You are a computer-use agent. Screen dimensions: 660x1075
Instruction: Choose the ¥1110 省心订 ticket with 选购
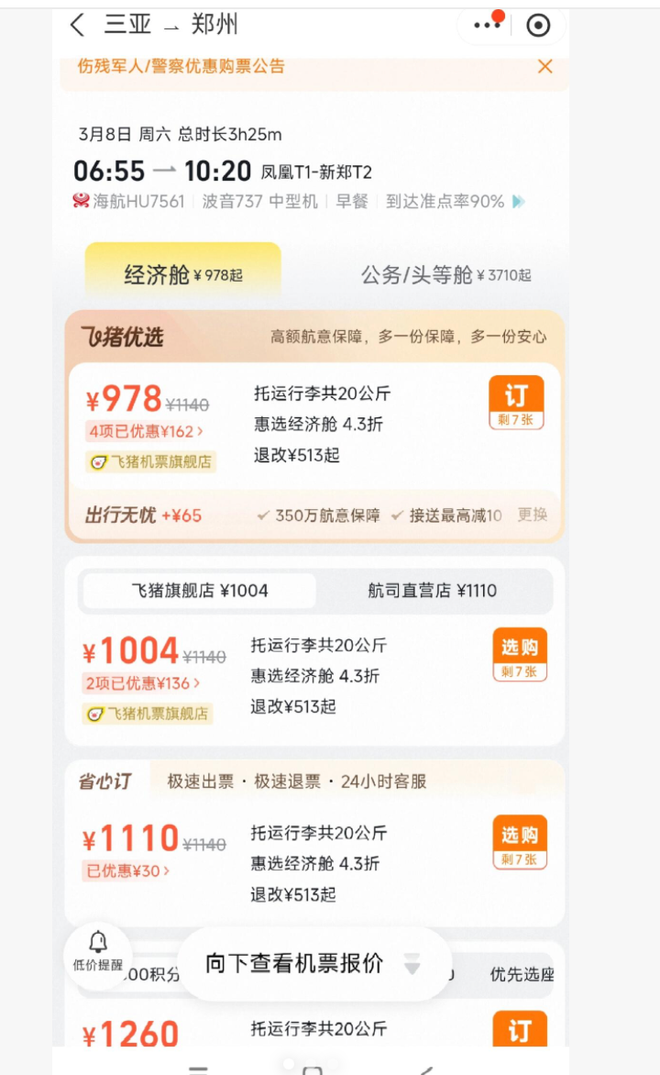[519, 842]
